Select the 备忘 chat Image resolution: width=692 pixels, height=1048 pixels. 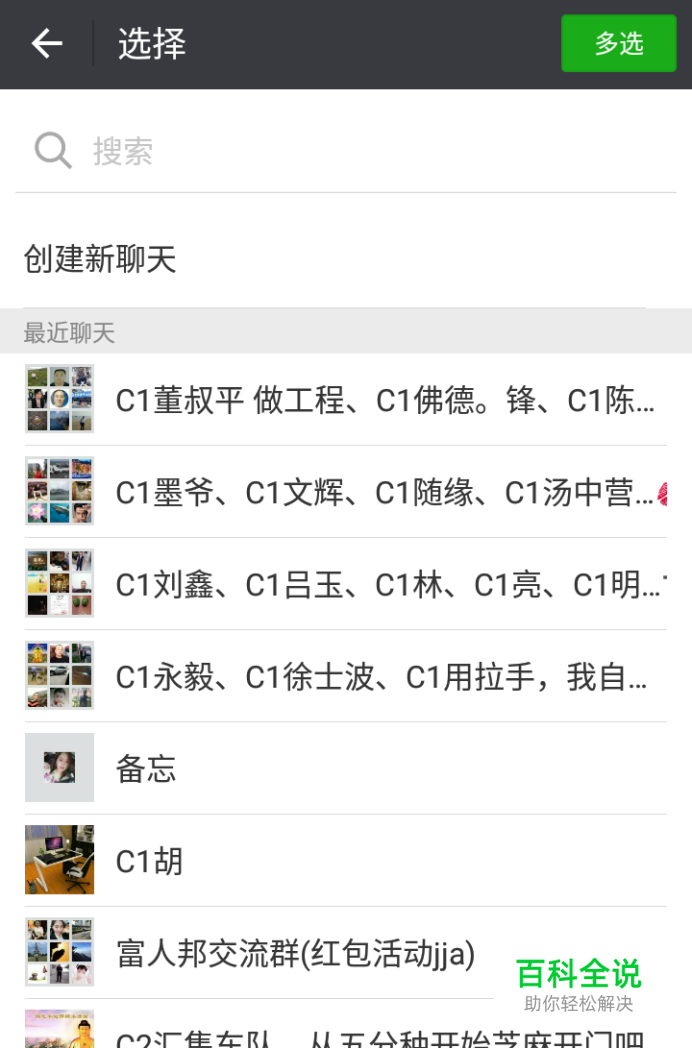point(345,768)
